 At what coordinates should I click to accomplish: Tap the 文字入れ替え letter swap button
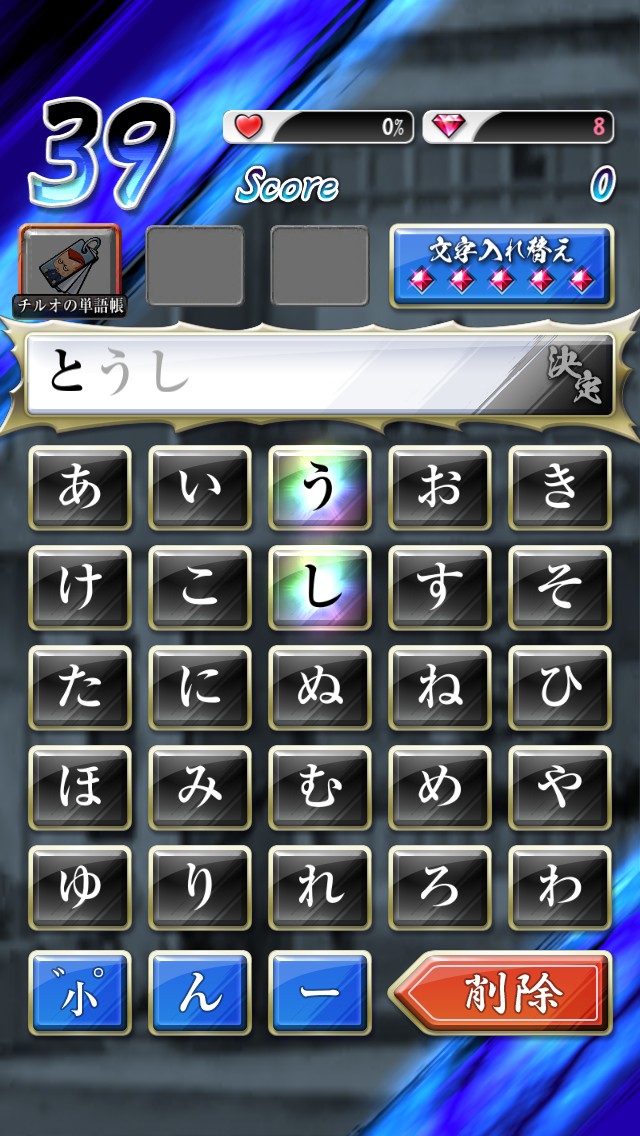[x=501, y=266]
